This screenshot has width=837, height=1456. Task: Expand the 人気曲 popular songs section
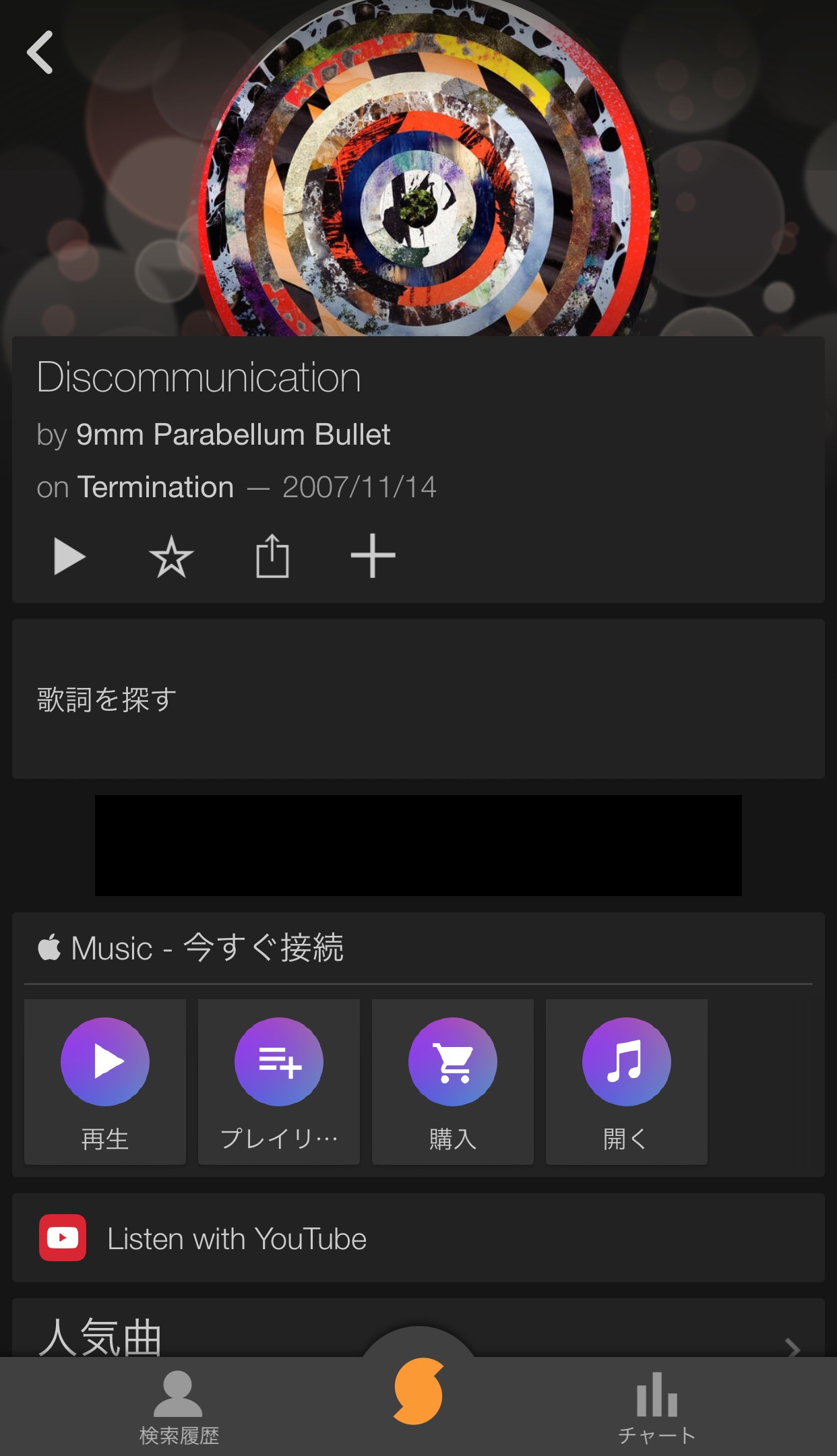(x=793, y=1344)
